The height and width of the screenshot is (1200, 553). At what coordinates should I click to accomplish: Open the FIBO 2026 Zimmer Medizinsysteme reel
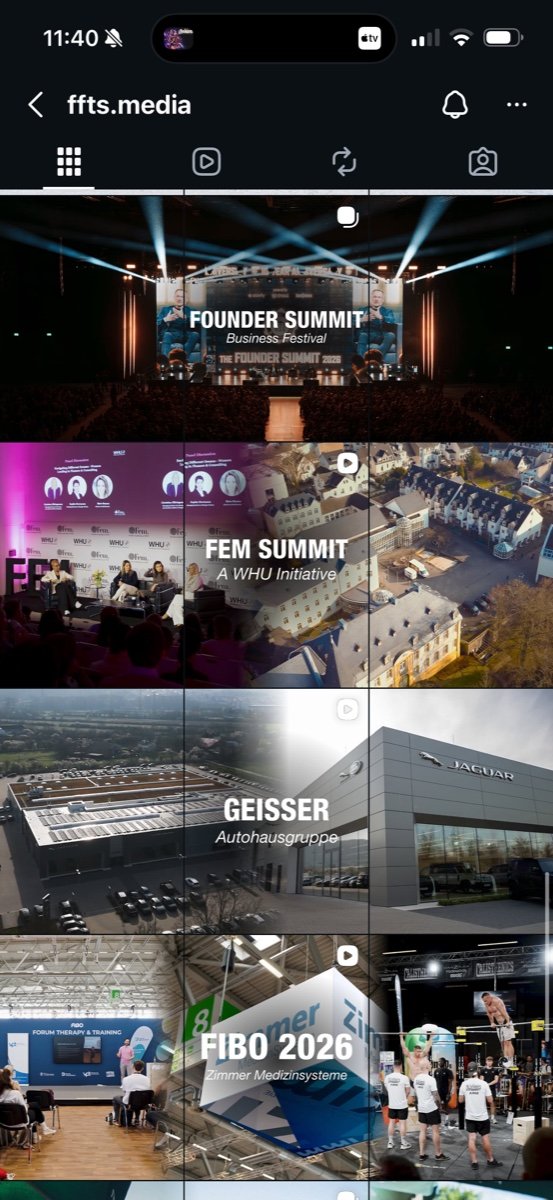click(x=276, y=1057)
